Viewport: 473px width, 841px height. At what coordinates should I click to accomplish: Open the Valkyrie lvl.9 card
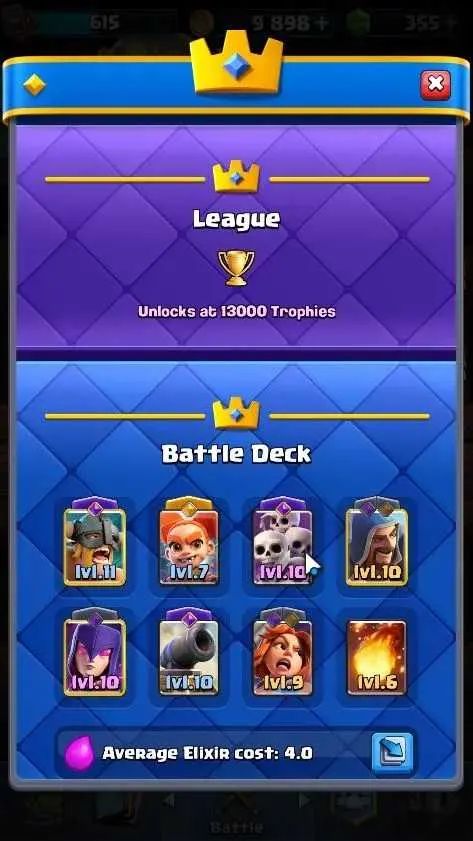tap(283, 652)
